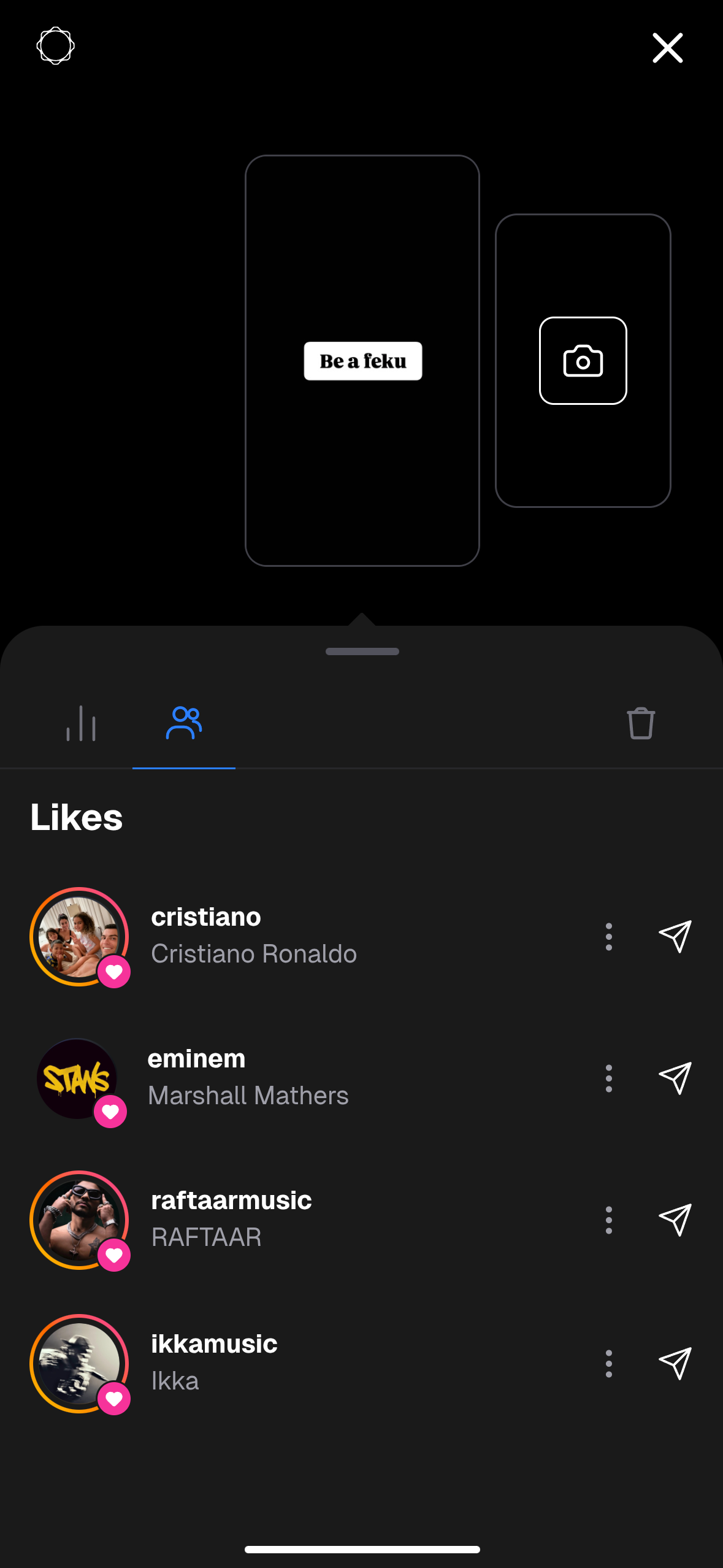Switch to the viewers people tab
723x1568 pixels.
click(184, 724)
